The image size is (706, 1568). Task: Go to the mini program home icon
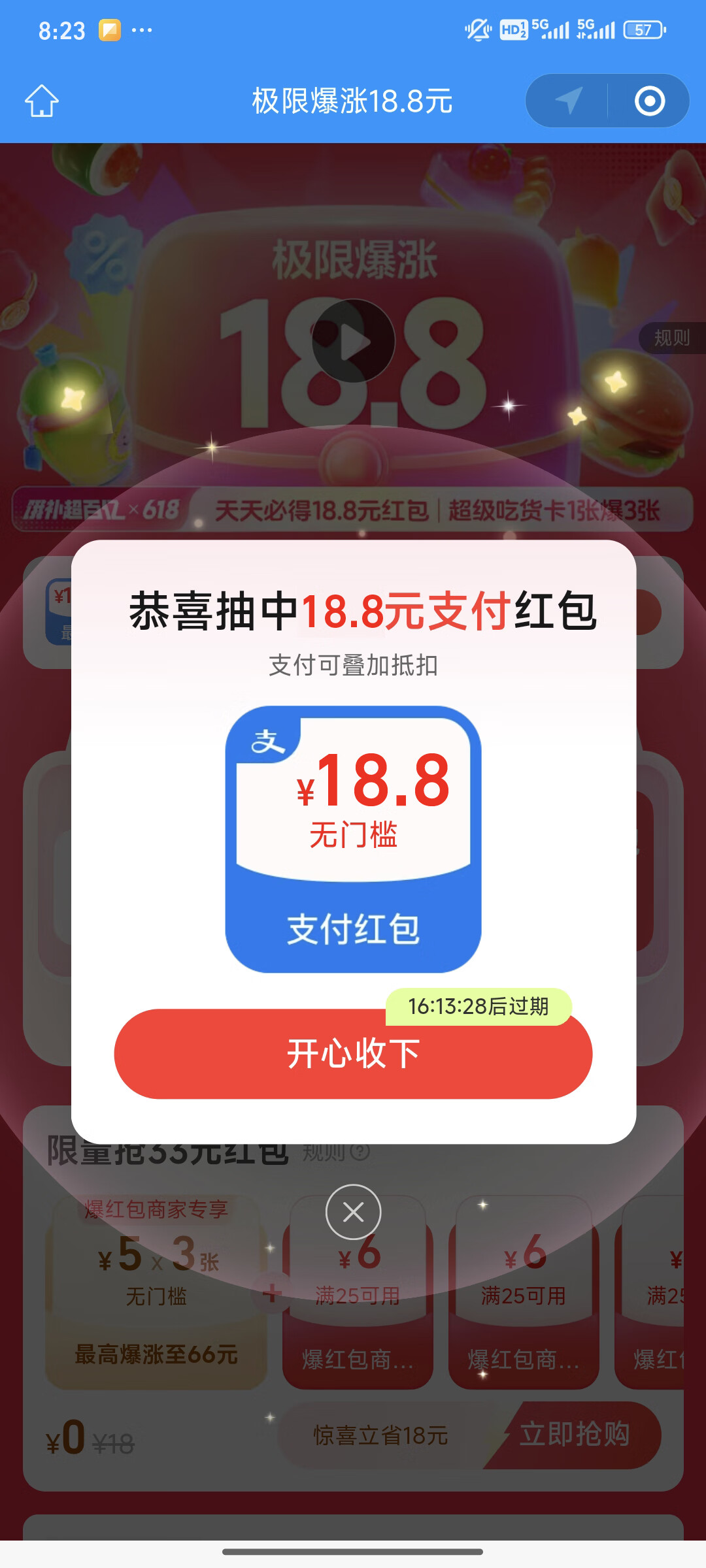(42, 101)
